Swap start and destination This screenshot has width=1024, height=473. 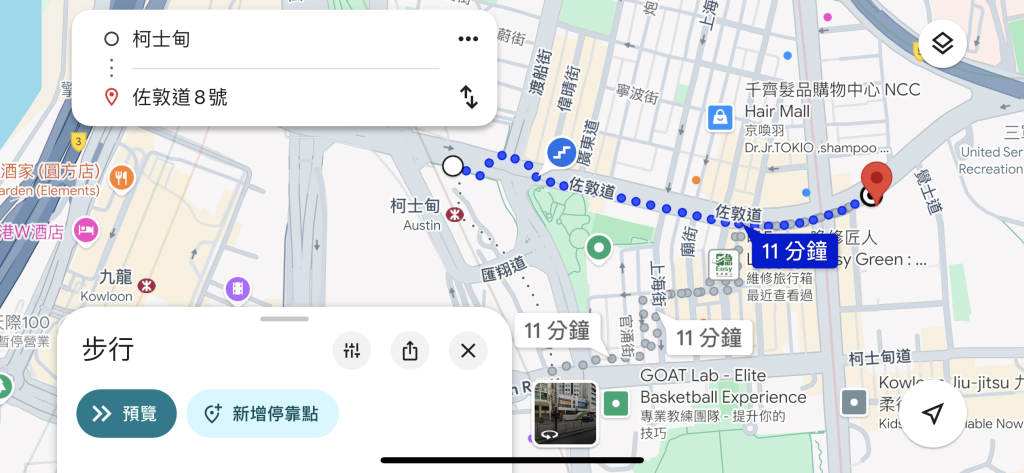point(468,97)
